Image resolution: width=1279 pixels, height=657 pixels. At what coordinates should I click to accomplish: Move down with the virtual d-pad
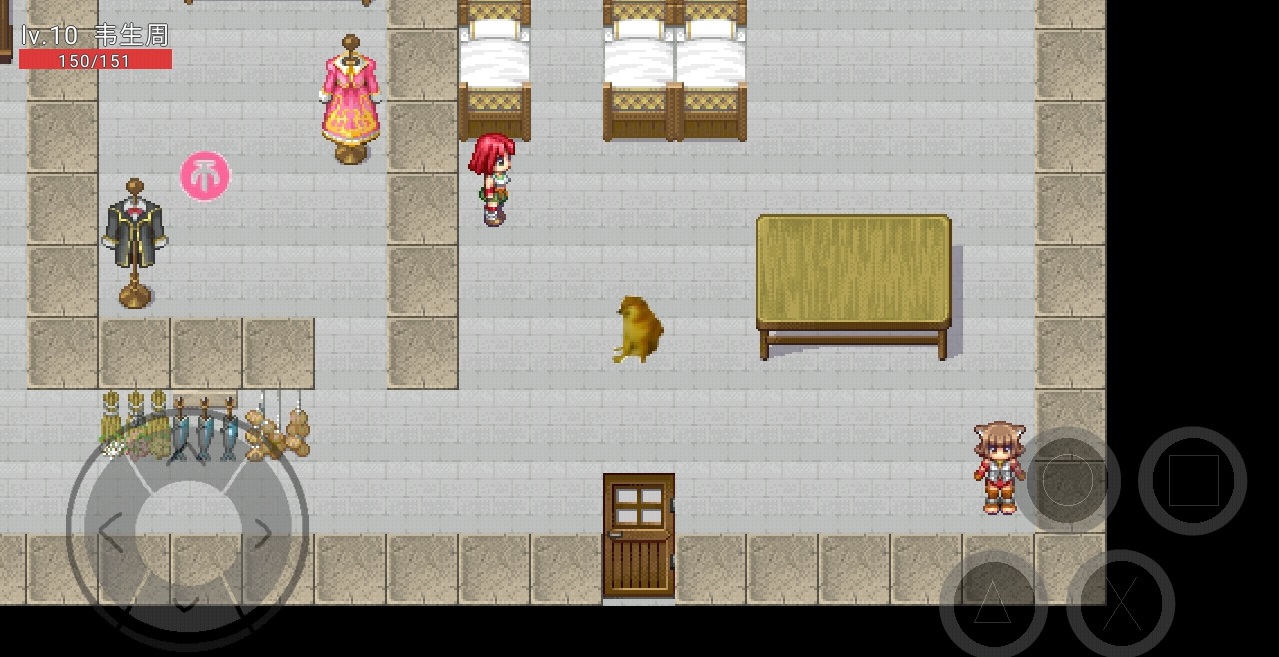point(186,606)
